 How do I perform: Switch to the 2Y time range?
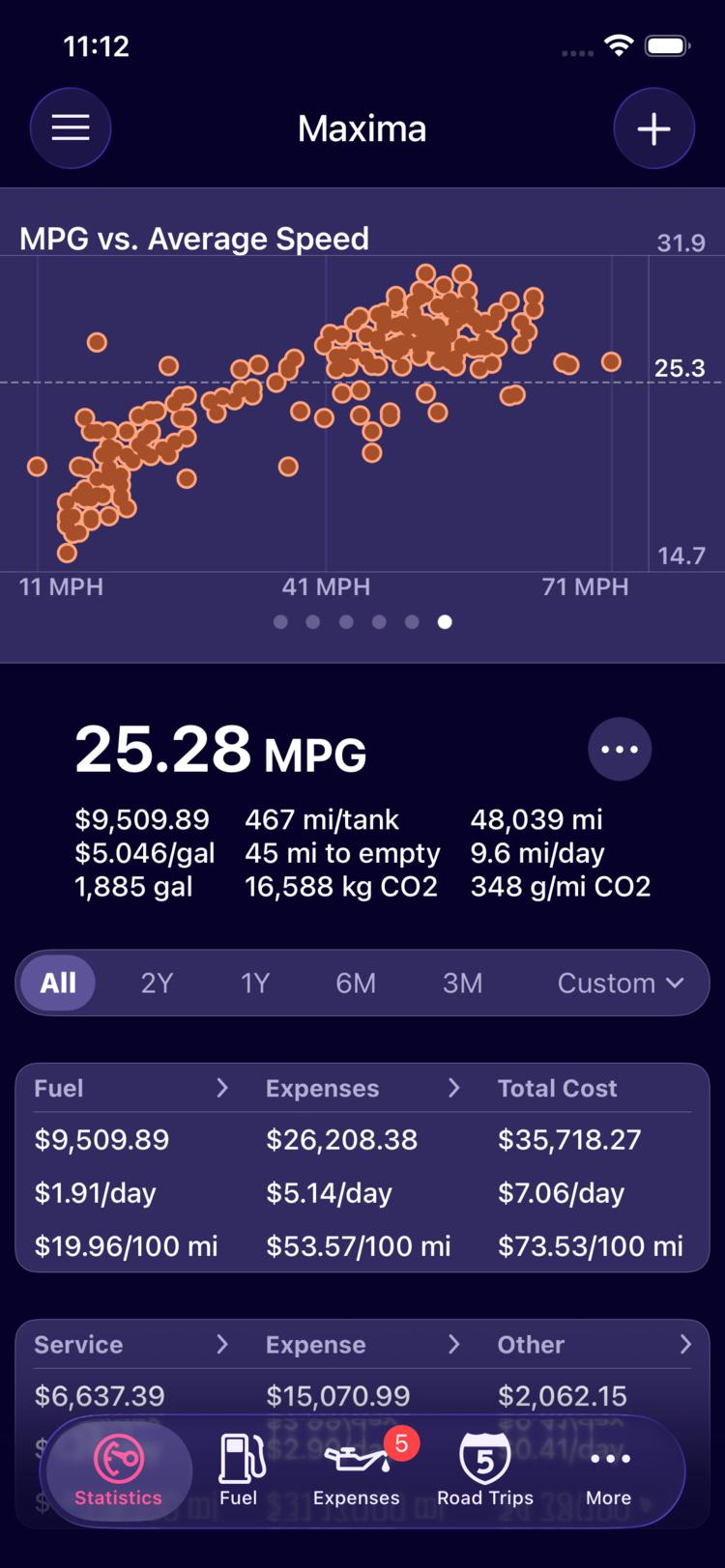pos(157,983)
